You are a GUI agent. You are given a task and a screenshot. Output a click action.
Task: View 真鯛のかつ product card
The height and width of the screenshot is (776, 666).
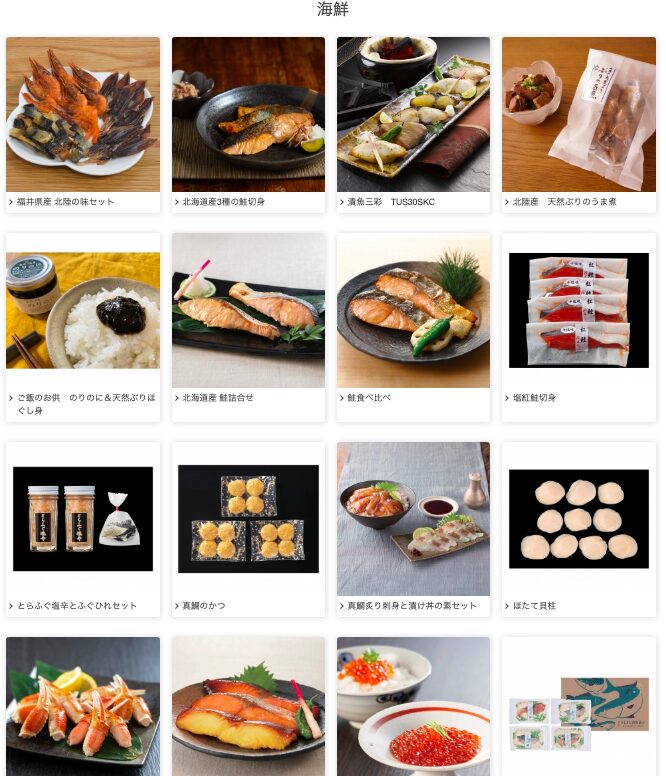click(248, 519)
